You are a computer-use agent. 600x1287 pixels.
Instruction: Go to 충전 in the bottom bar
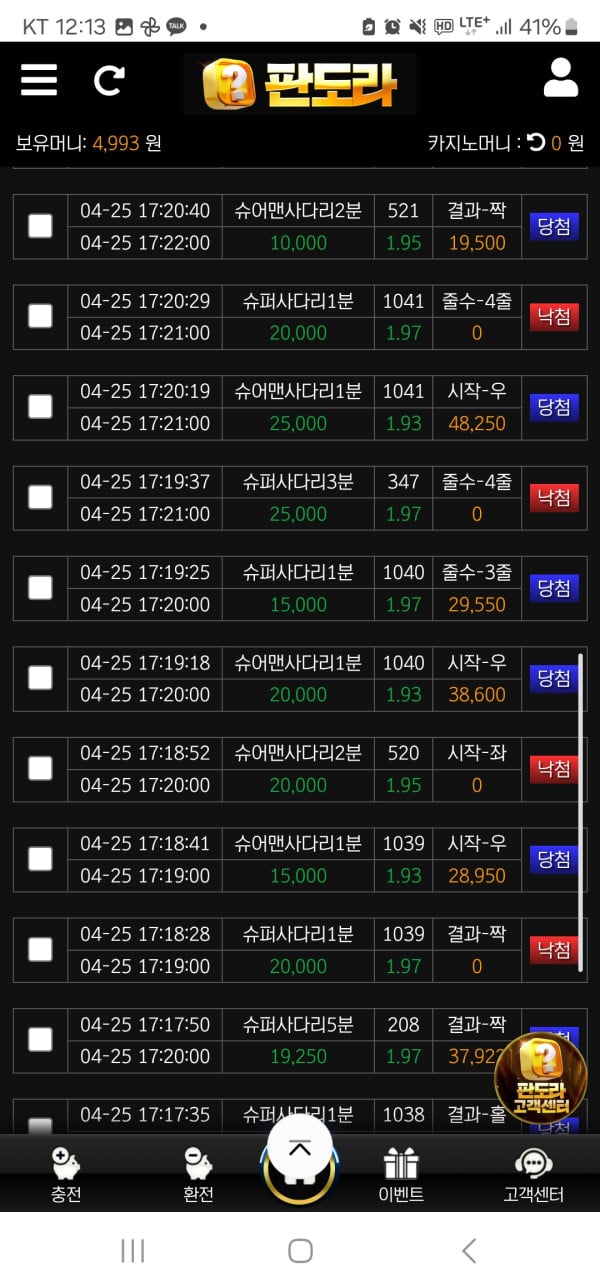click(x=66, y=1173)
